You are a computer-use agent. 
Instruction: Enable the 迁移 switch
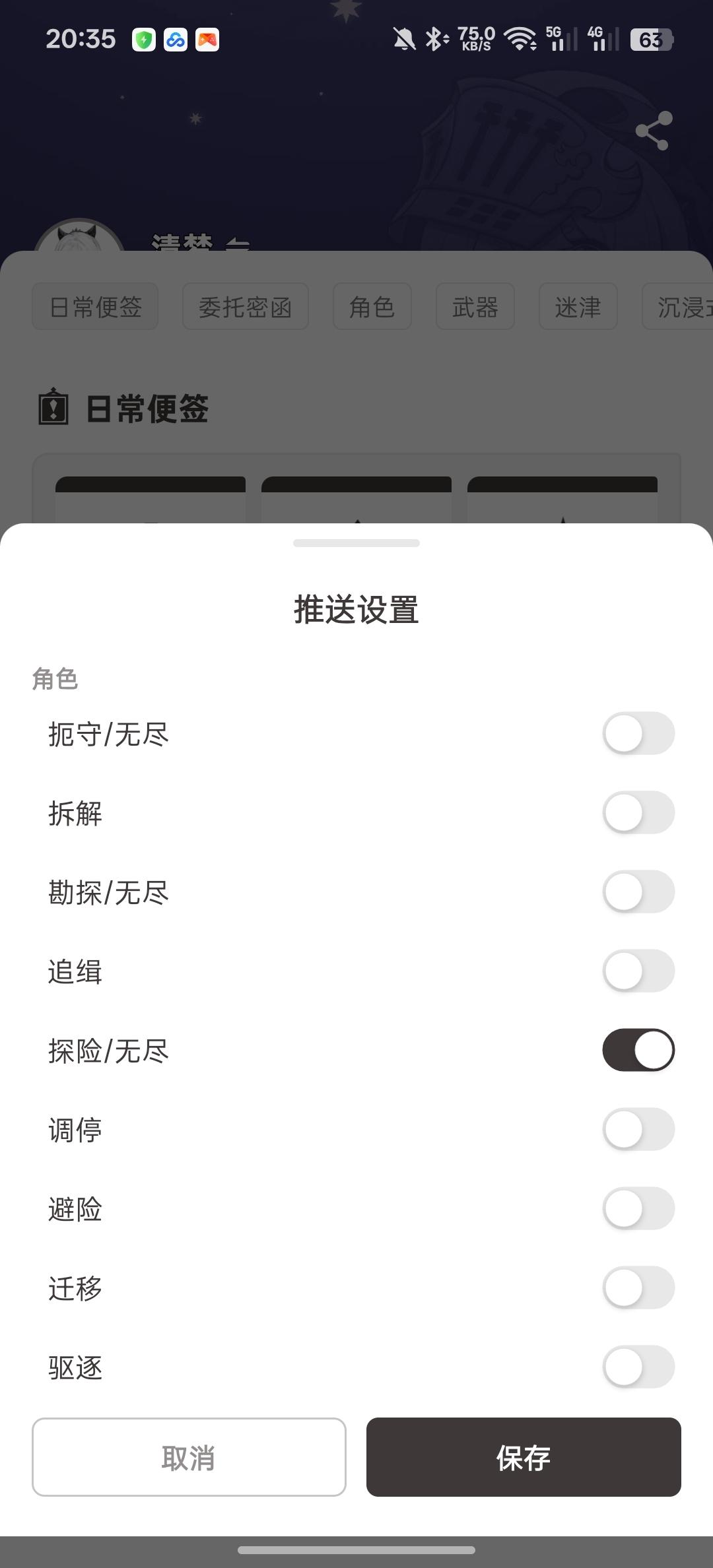click(638, 1288)
